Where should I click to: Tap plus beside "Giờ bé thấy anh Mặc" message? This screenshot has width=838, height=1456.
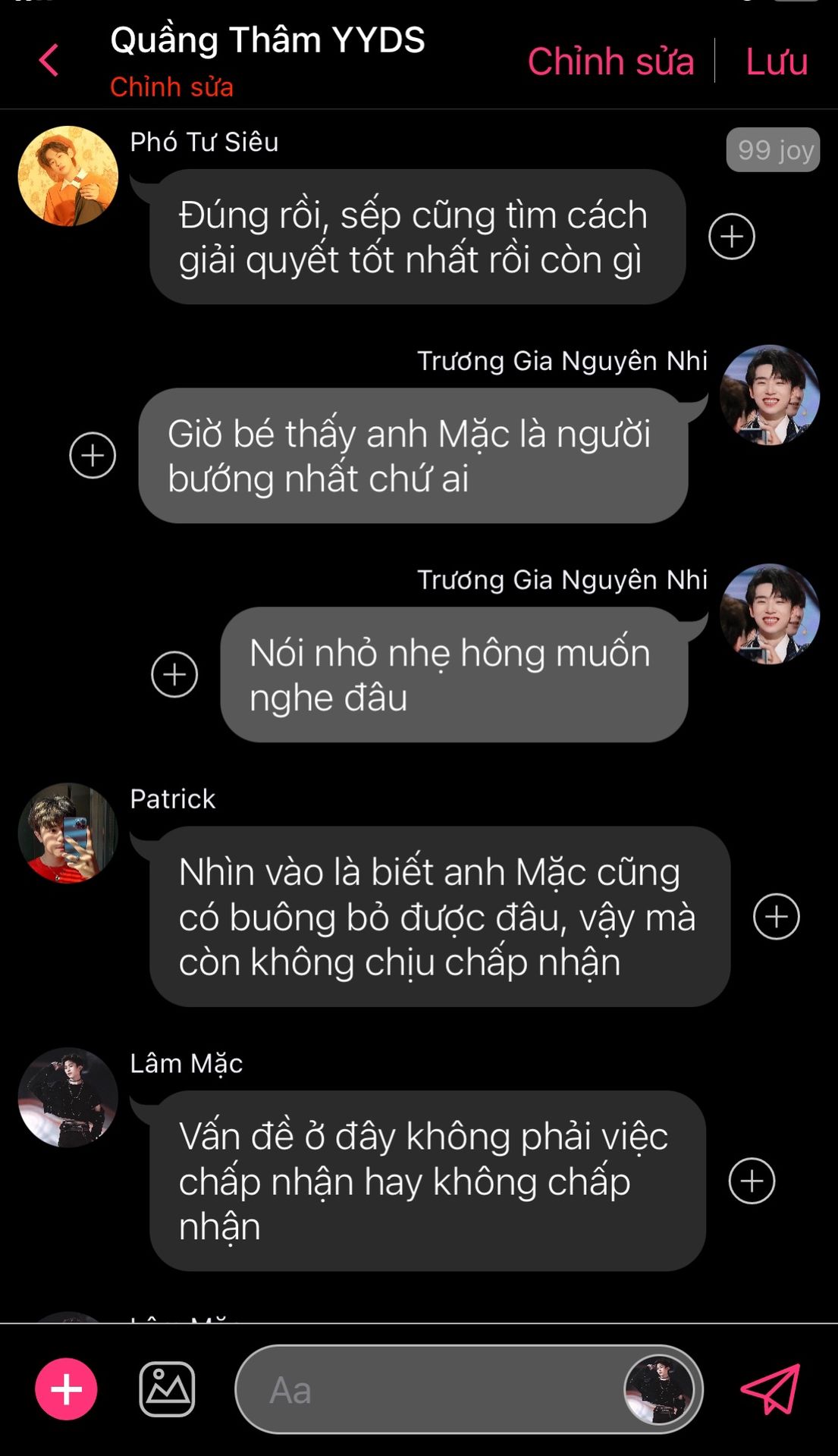tap(93, 456)
